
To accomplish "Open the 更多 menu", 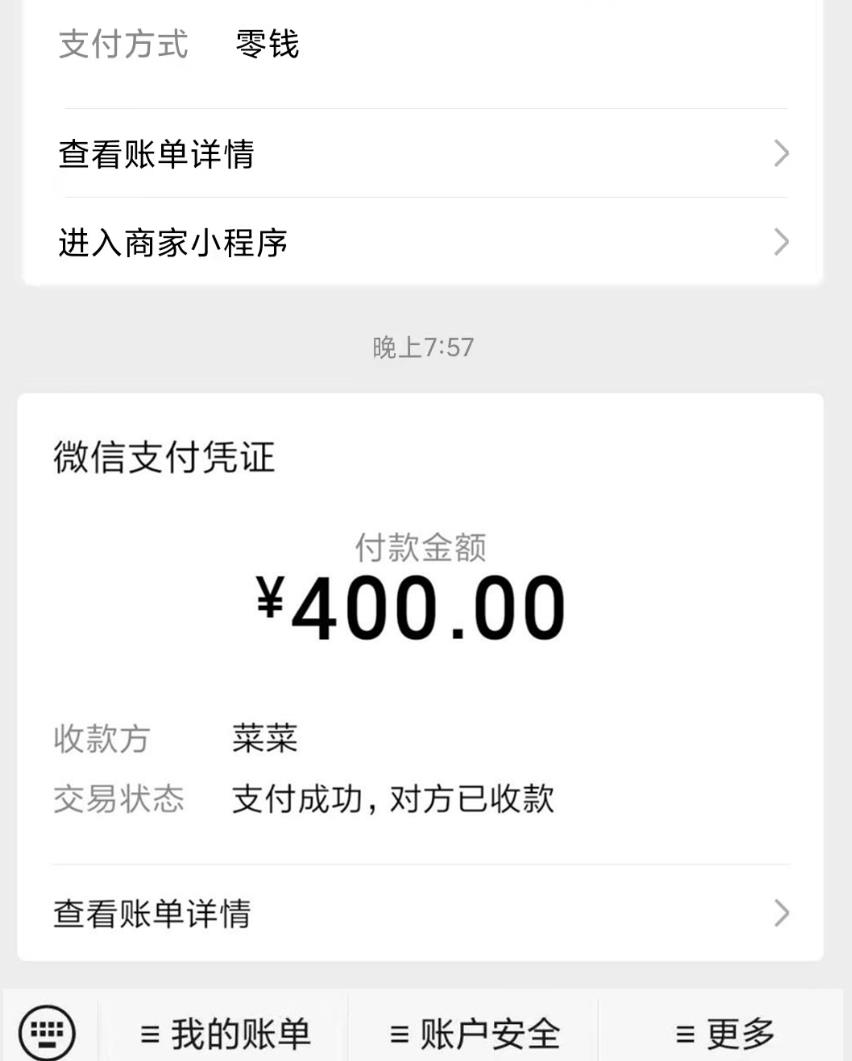I will click(724, 1033).
